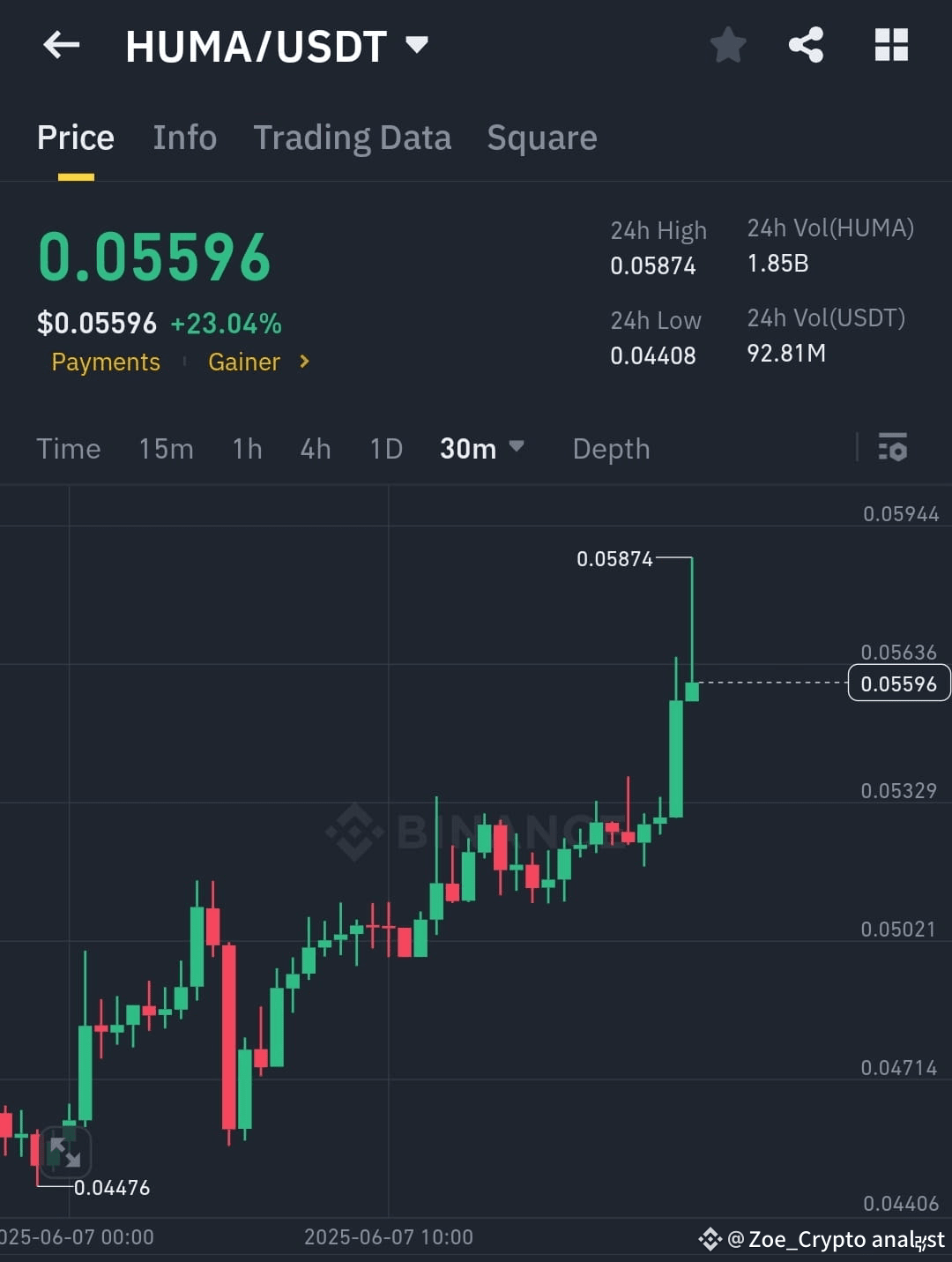Tap the arrow after the Gainer label
The image size is (952, 1262).
click(x=302, y=362)
